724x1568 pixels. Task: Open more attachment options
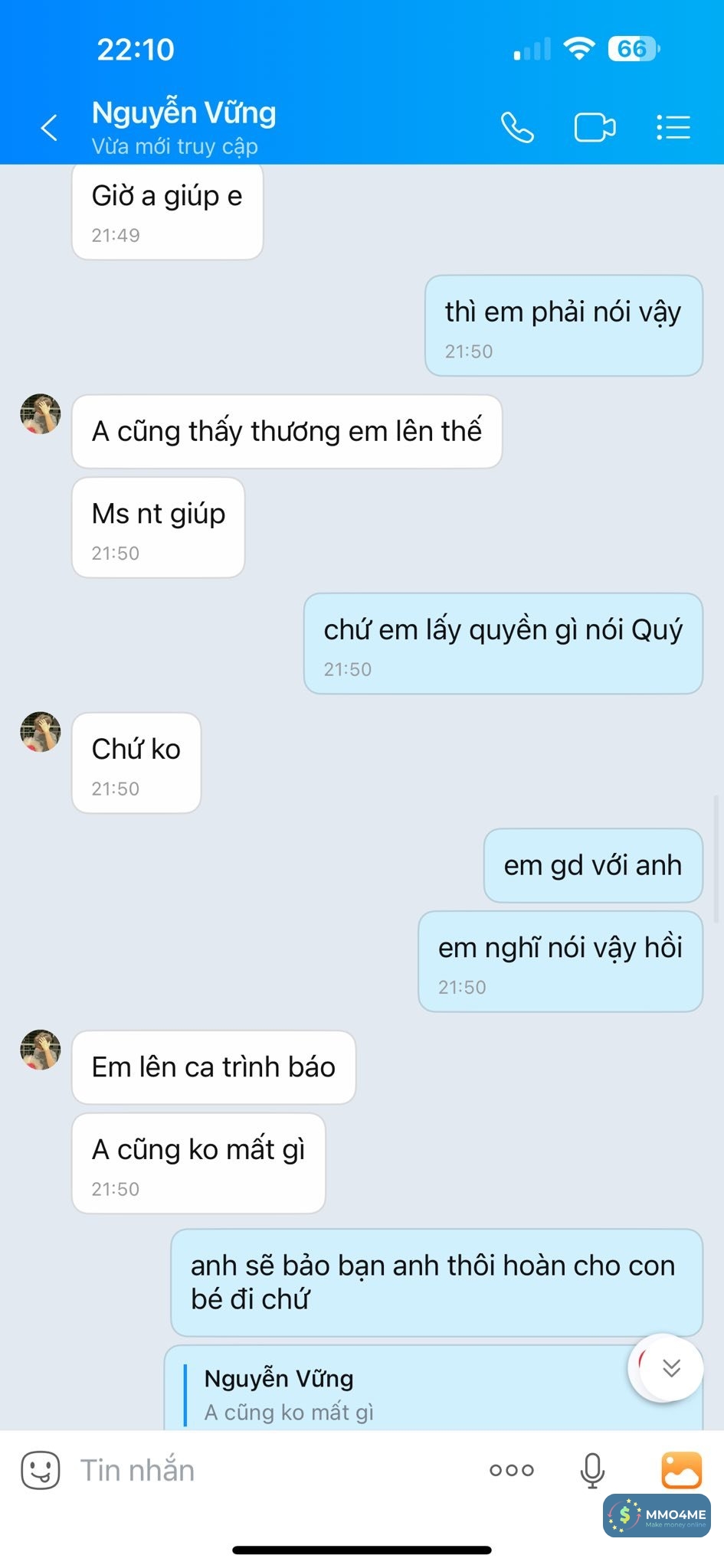click(x=512, y=1470)
